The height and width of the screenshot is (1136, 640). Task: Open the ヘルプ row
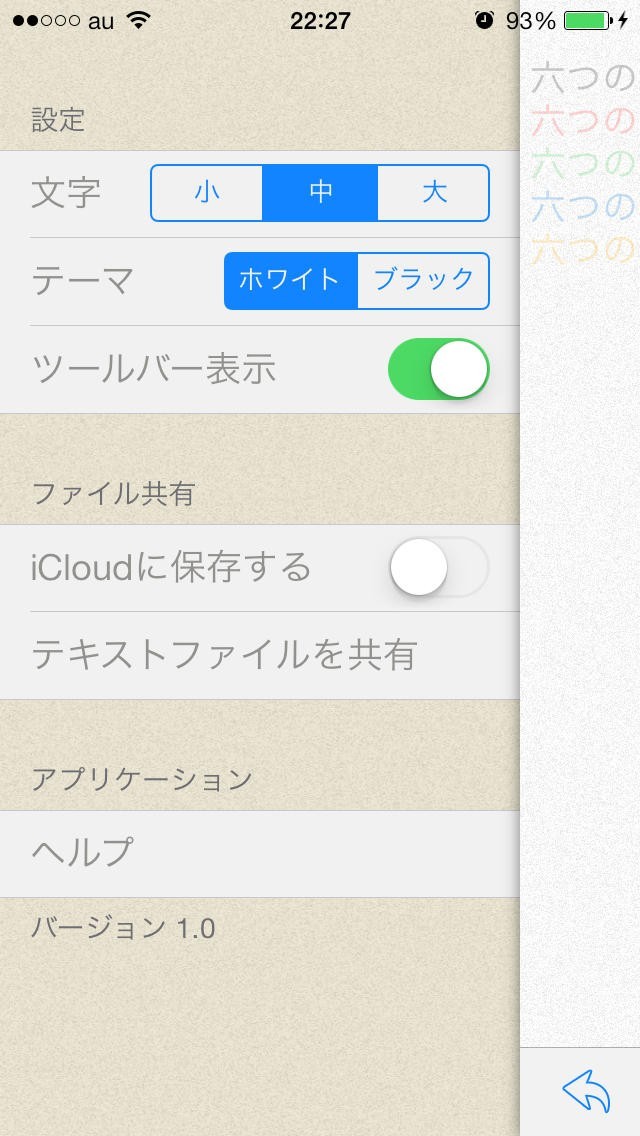[x=82, y=853]
